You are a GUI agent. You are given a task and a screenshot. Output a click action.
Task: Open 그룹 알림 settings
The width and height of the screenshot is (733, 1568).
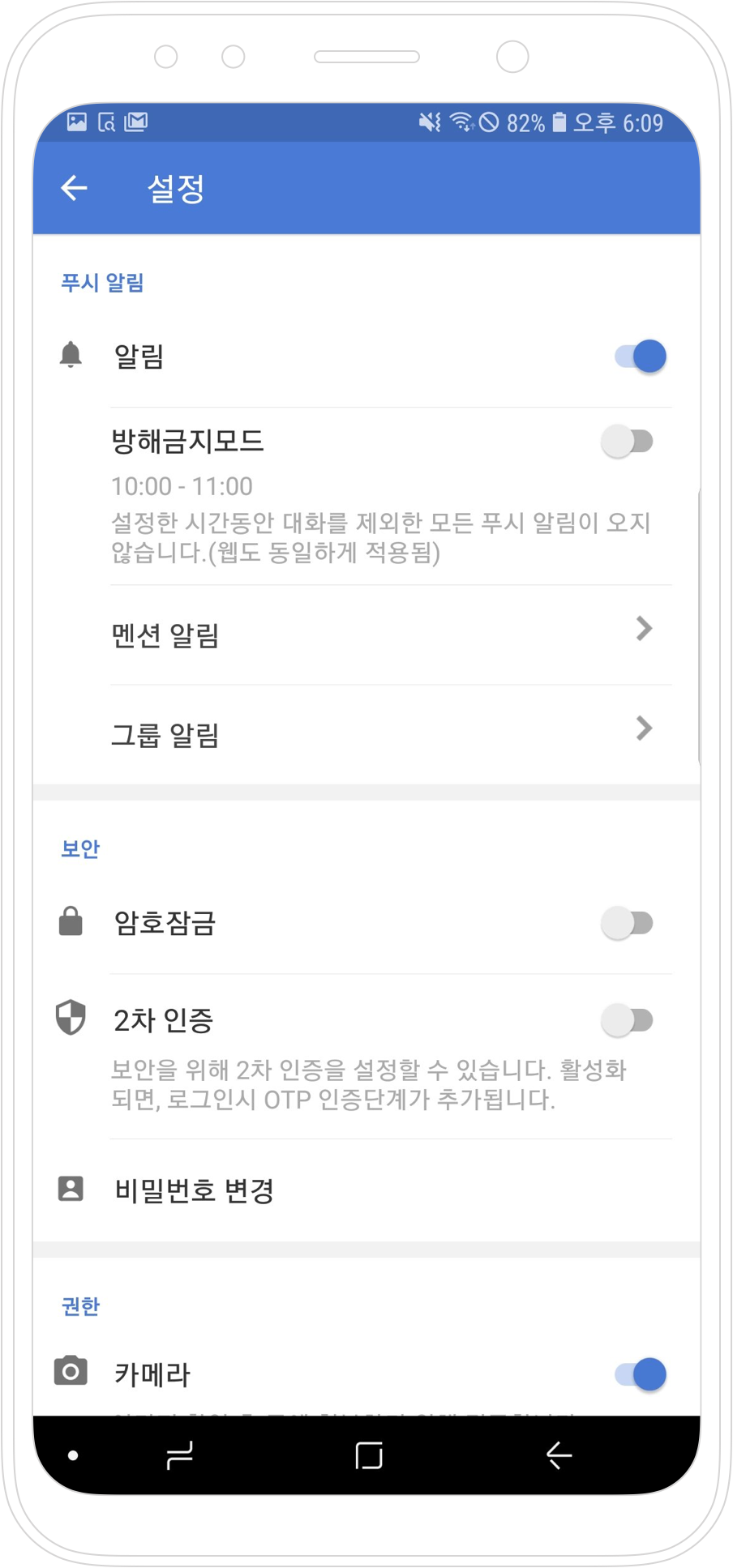click(381, 735)
